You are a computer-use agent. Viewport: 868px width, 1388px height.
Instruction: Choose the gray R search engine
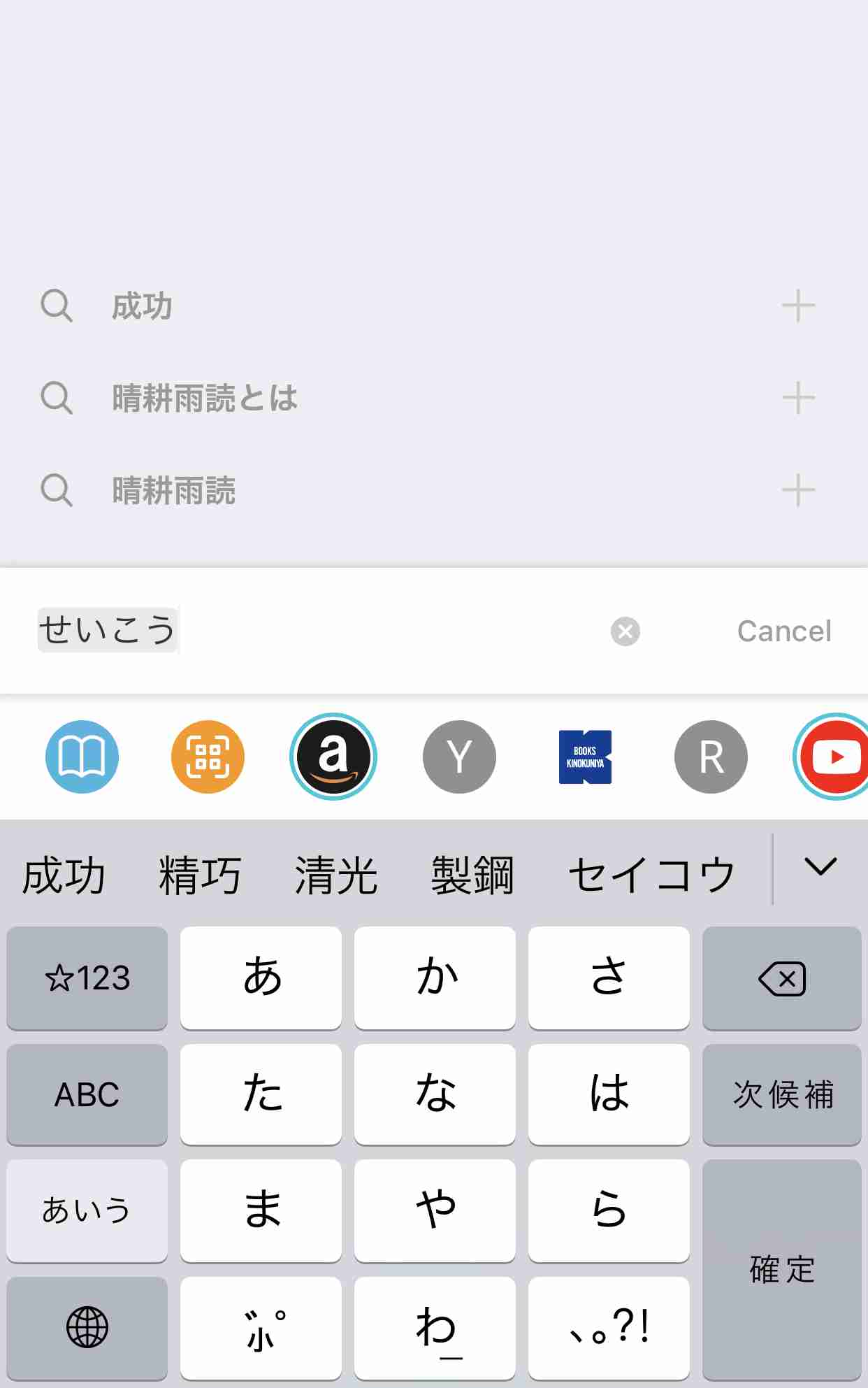[x=711, y=757]
